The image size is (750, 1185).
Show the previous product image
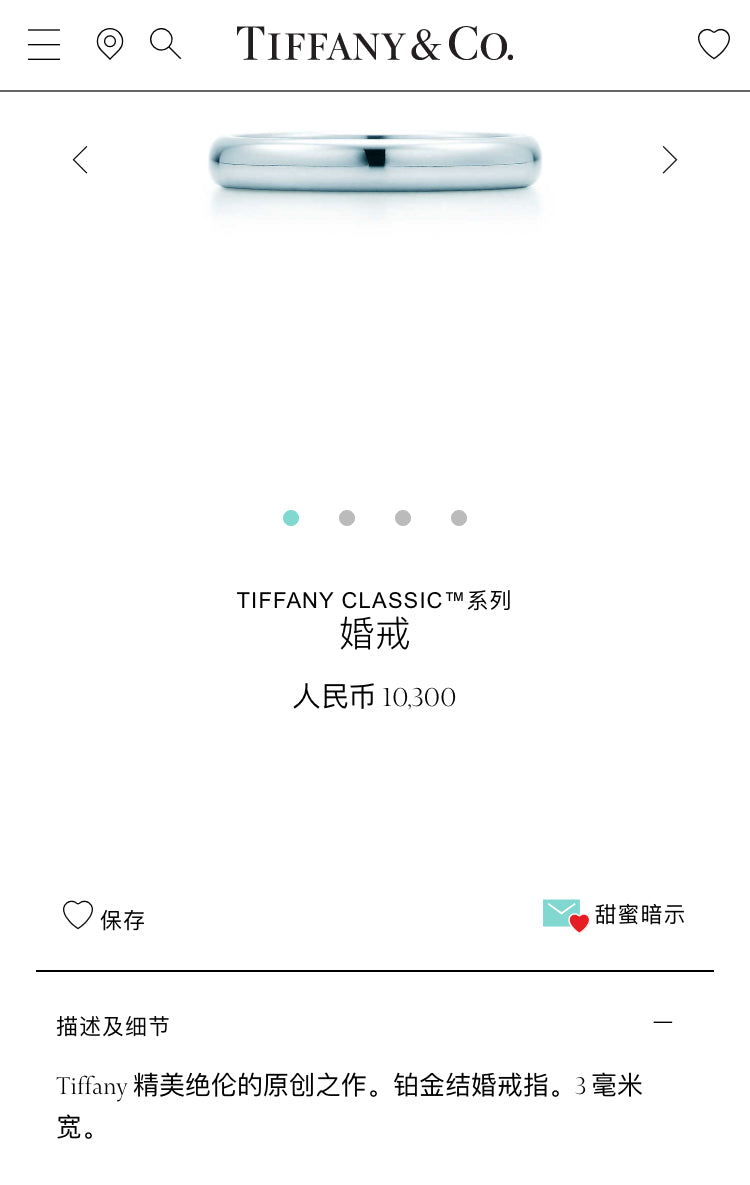80,160
